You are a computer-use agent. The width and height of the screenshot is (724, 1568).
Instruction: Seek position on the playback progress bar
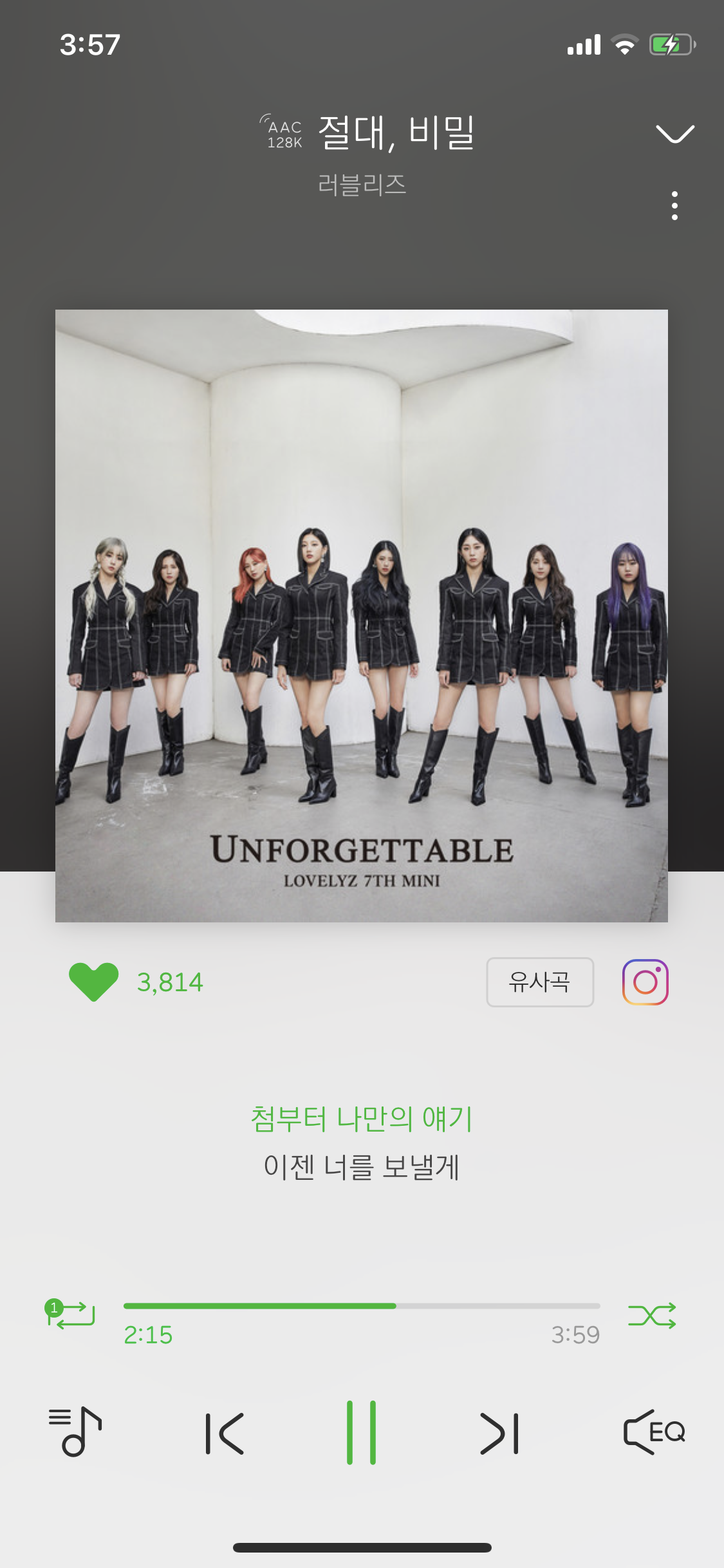click(x=362, y=1307)
